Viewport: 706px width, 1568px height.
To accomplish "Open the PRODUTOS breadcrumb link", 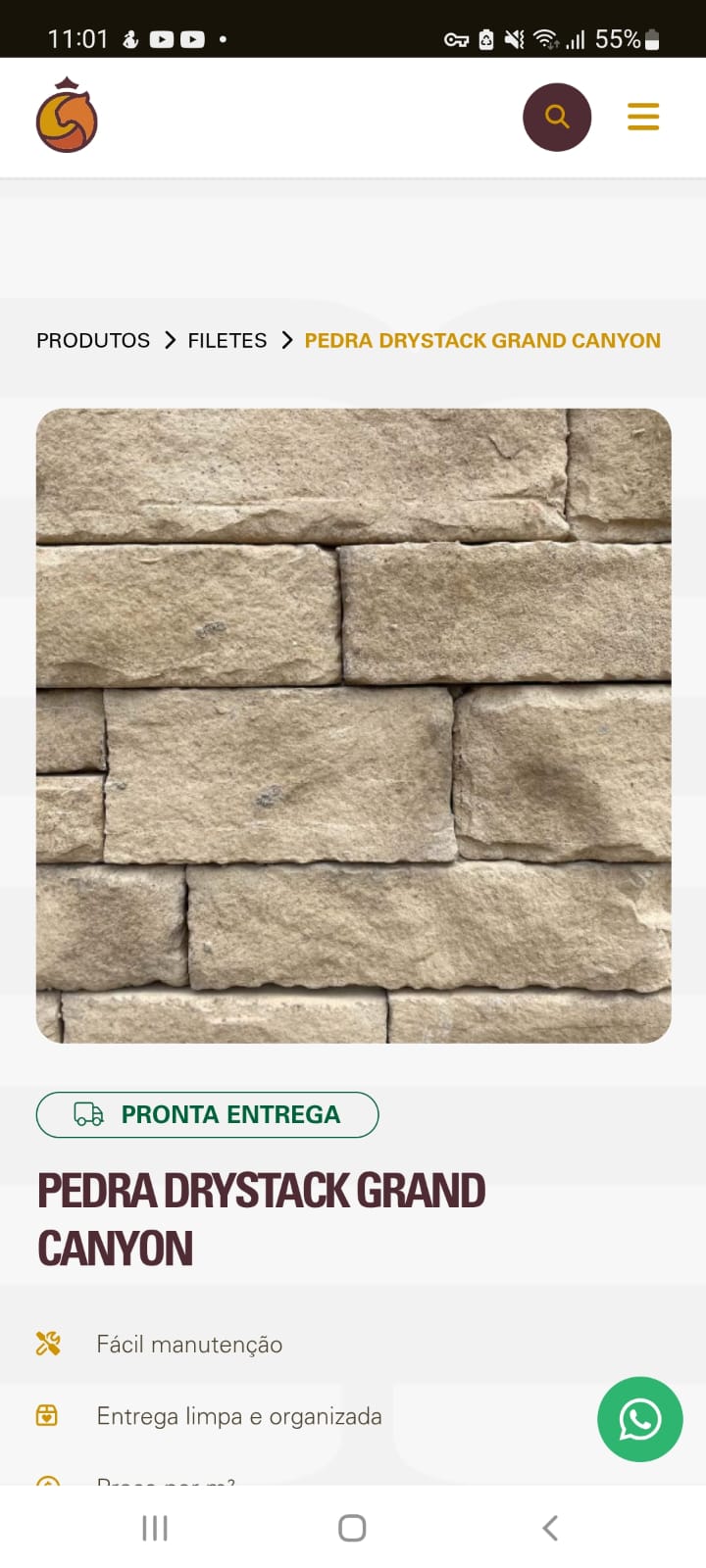I will tap(92, 340).
